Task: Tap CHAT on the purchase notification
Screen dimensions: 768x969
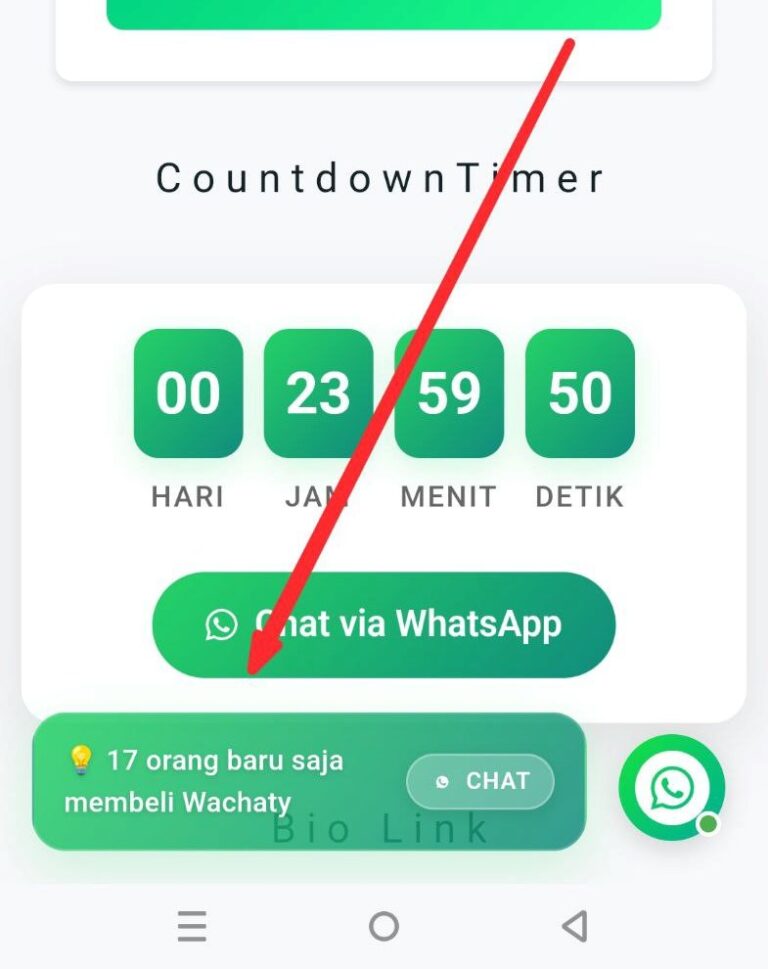Action: pos(480,781)
